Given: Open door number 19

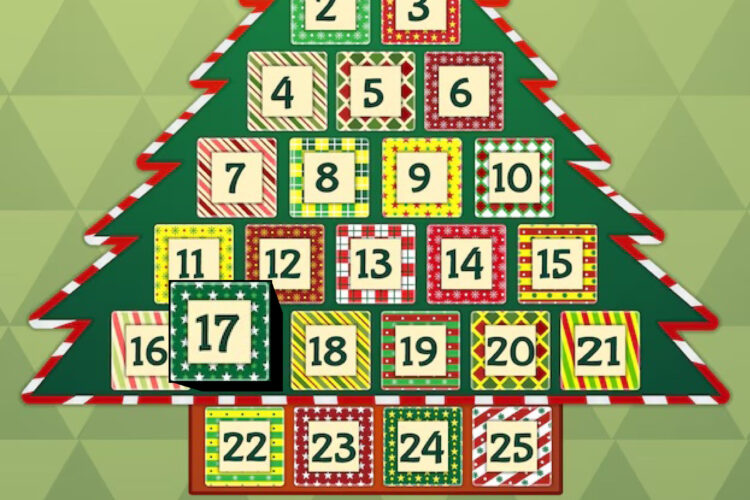Looking at the screenshot, I should click(420, 351).
